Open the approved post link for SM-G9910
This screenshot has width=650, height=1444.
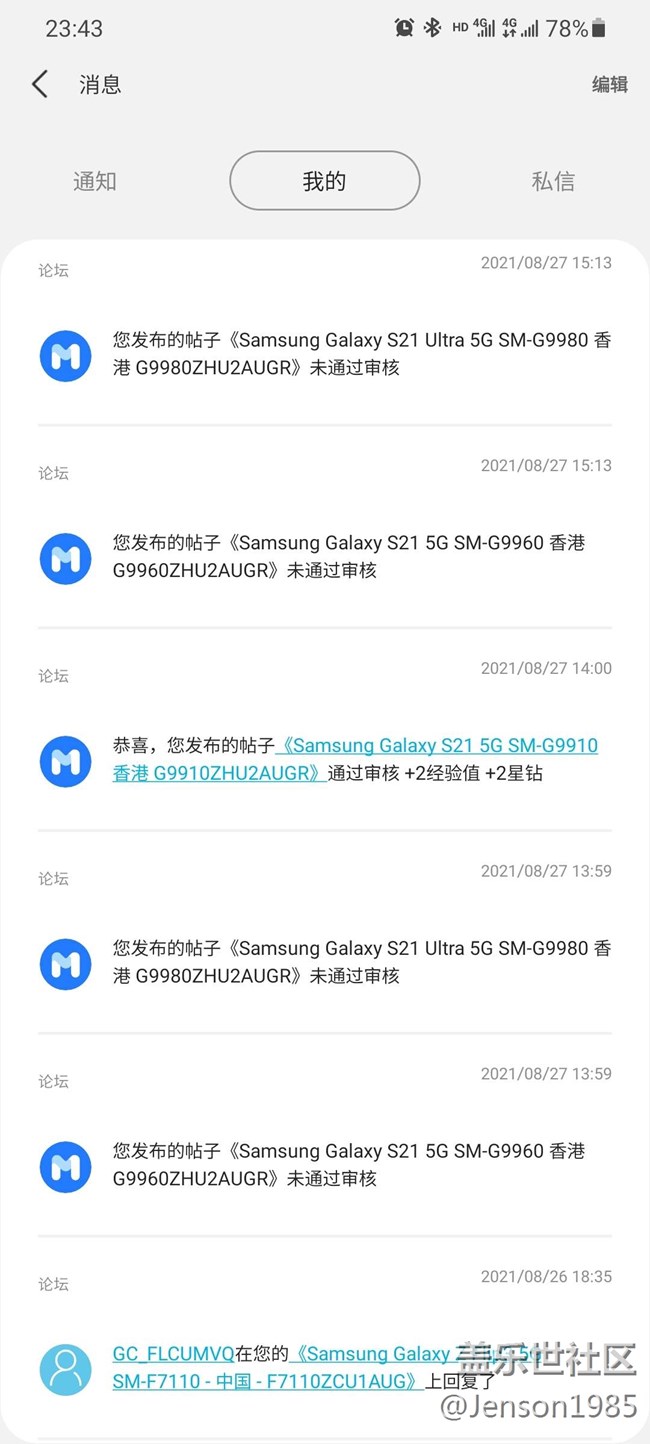pyautogui.click(x=440, y=747)
